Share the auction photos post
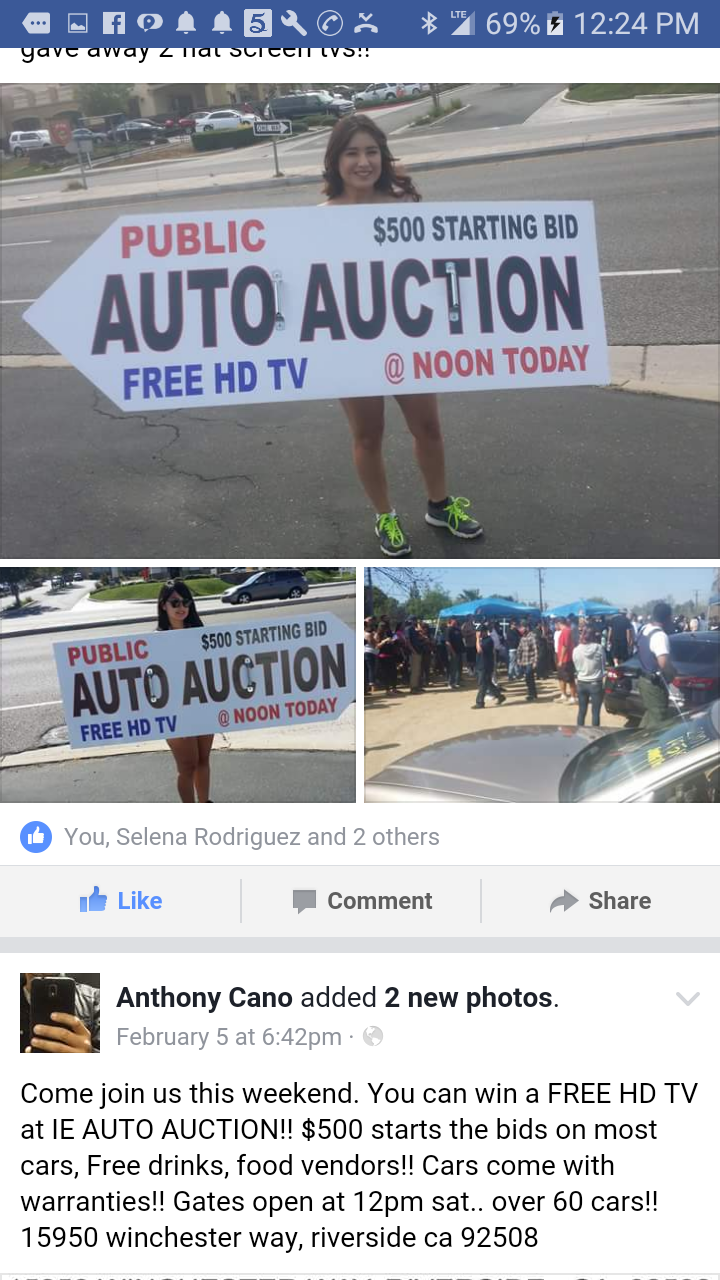Viewport: 720px width, 1280px height. click(600, 901)
